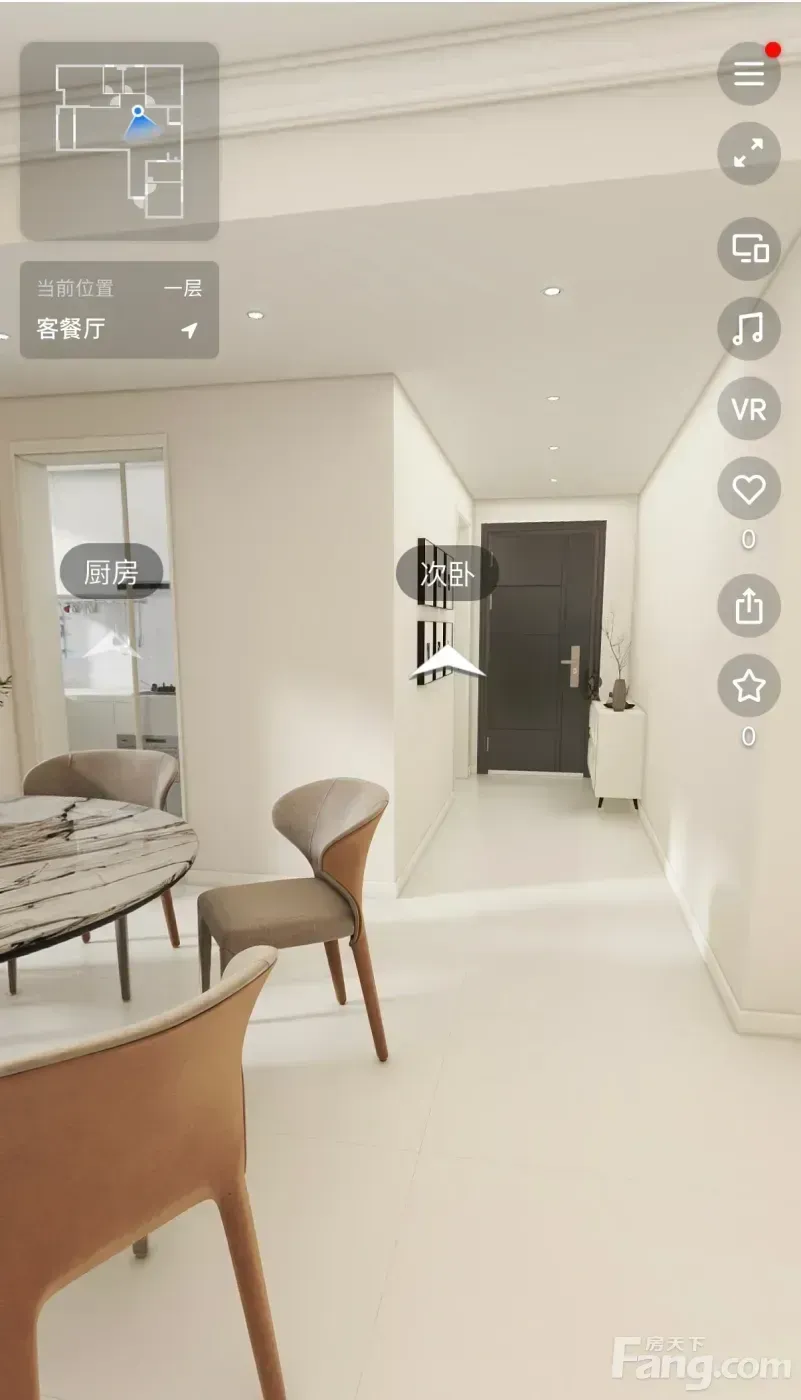The image size is (801, 1400).
Task: Favorite with the star icon
Action: [x=749, y=686]
